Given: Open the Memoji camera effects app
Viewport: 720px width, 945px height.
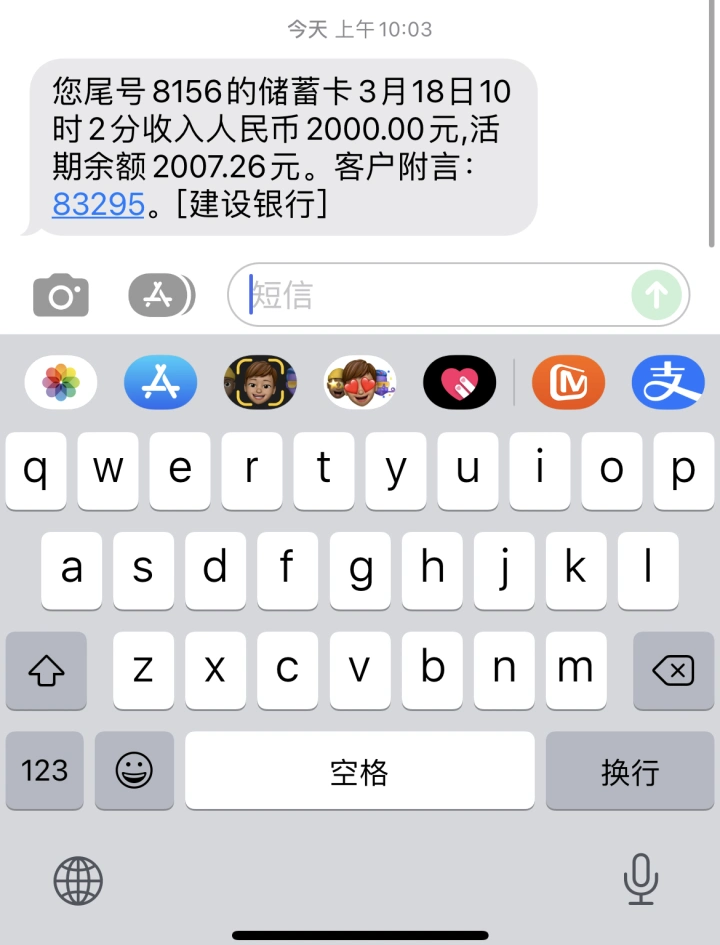Looking at the screenshot, I should tap(260, 382).
